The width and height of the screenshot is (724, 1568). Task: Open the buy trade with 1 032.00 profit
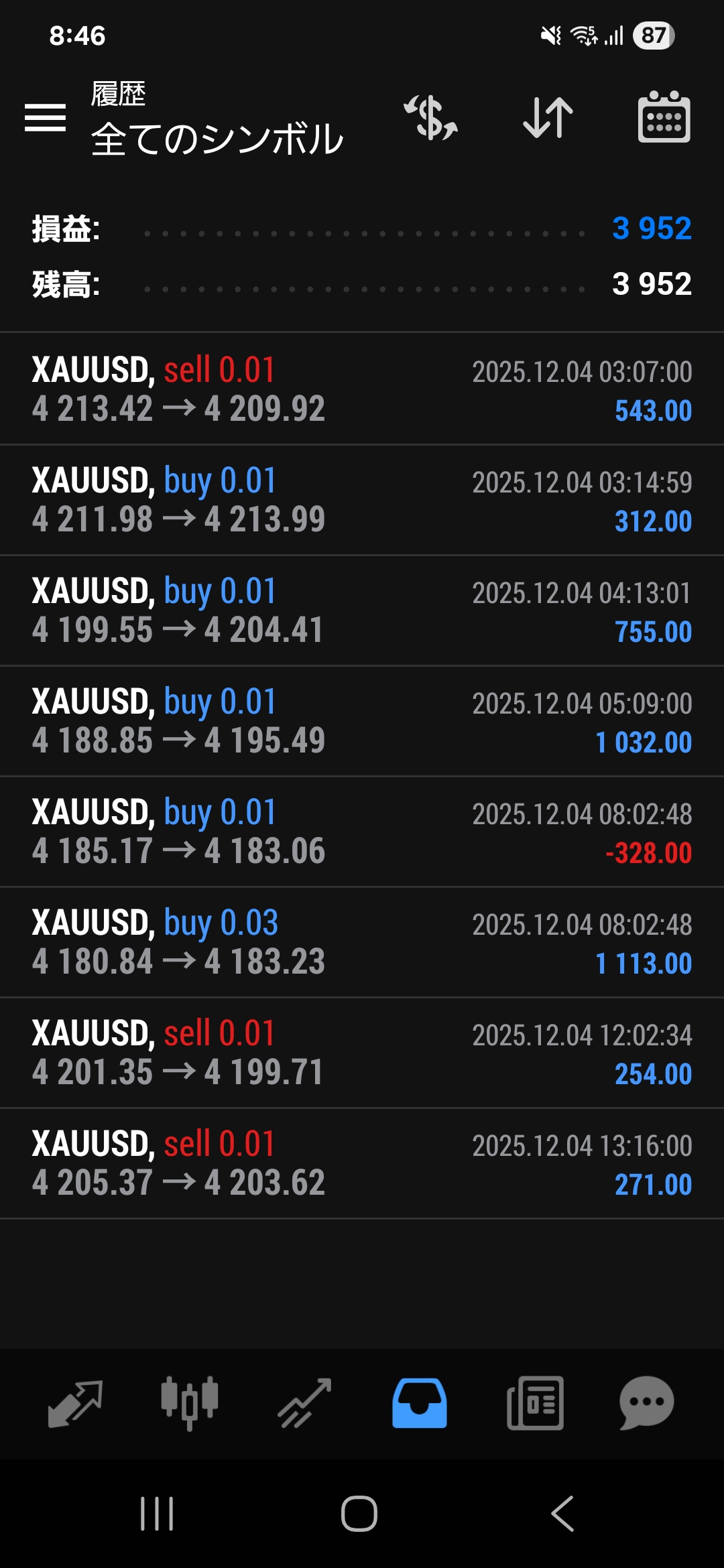tap(362, 720)
